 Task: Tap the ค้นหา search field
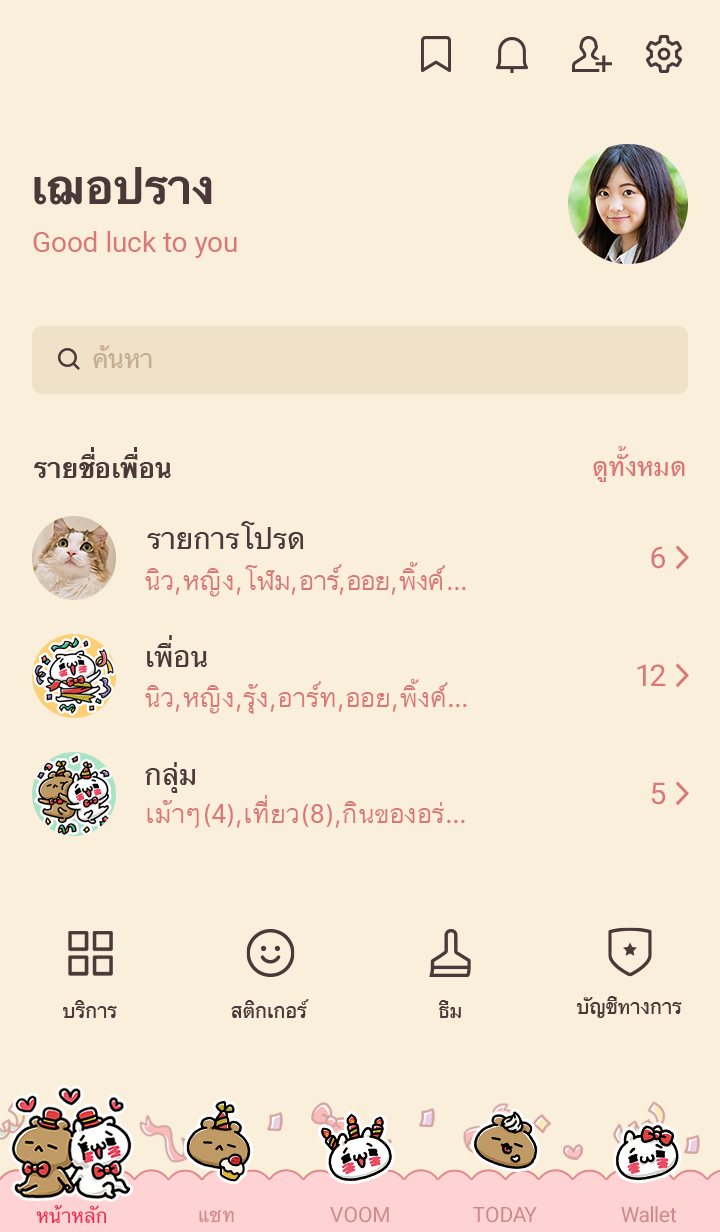click(360, 360)
